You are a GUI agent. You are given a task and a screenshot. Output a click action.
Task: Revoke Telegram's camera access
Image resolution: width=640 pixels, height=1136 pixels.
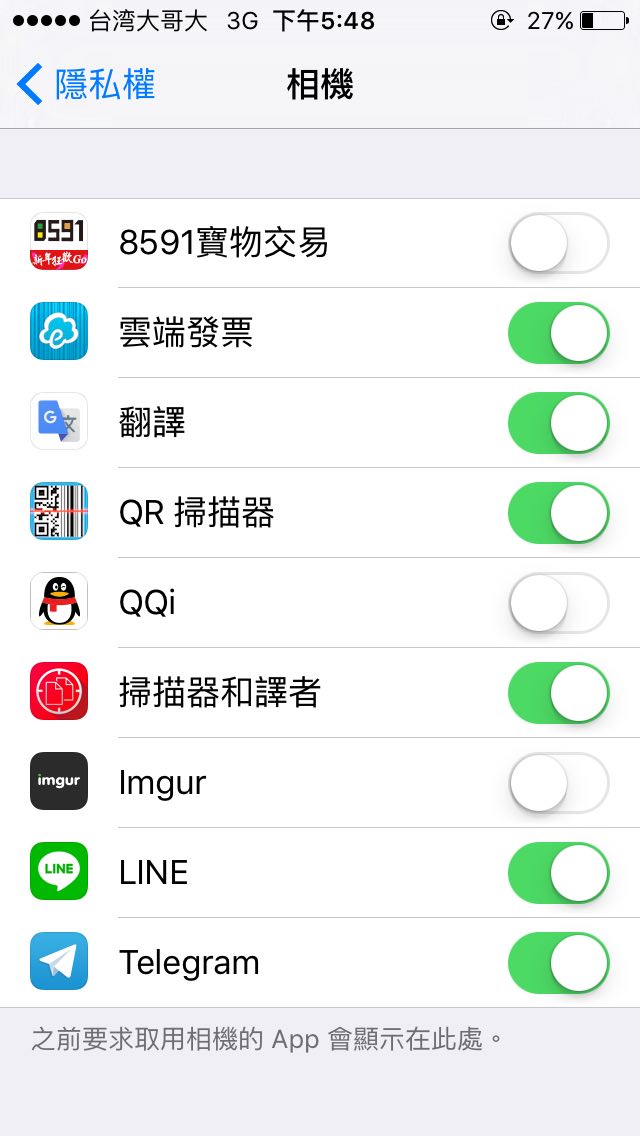pos(558,963)
